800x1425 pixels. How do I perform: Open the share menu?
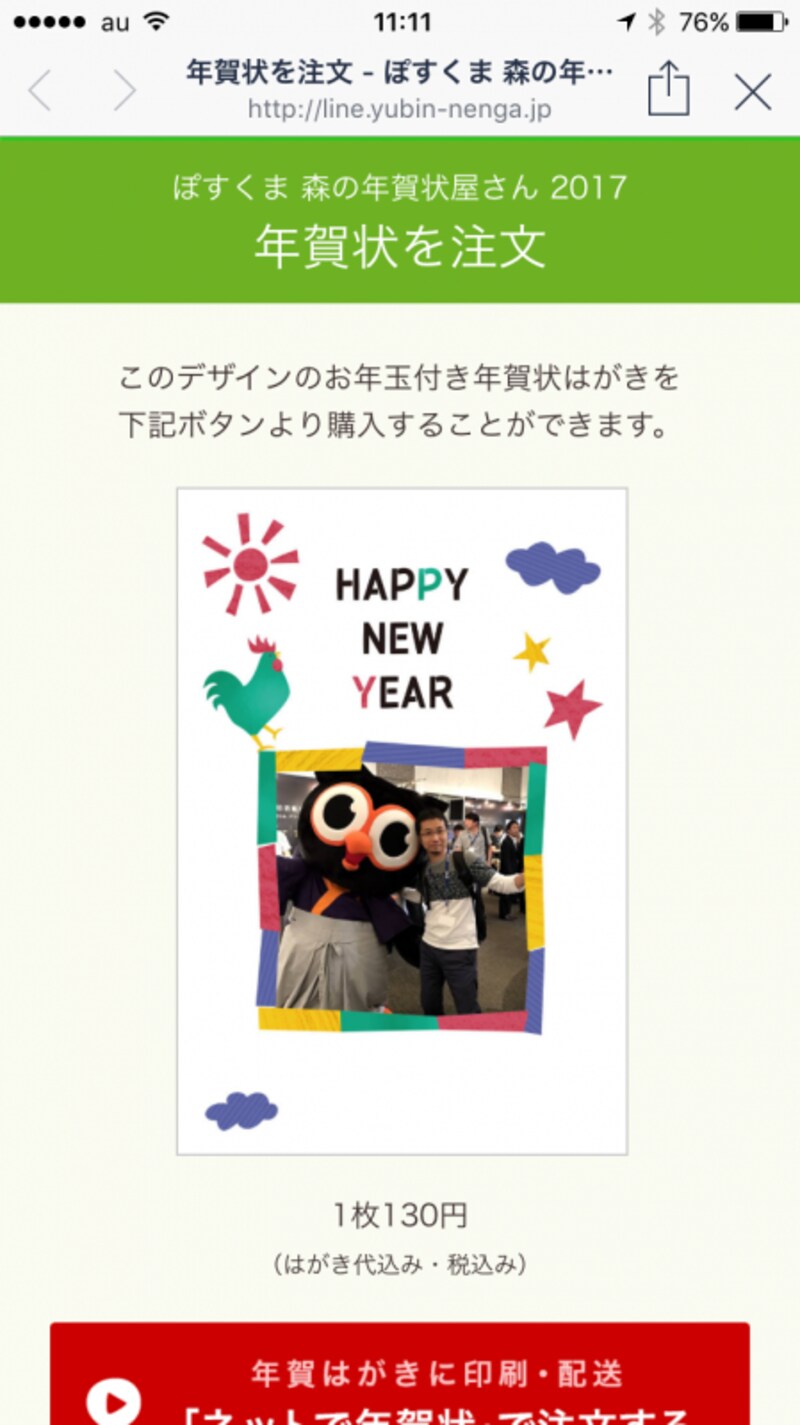[x=669, y=90]
